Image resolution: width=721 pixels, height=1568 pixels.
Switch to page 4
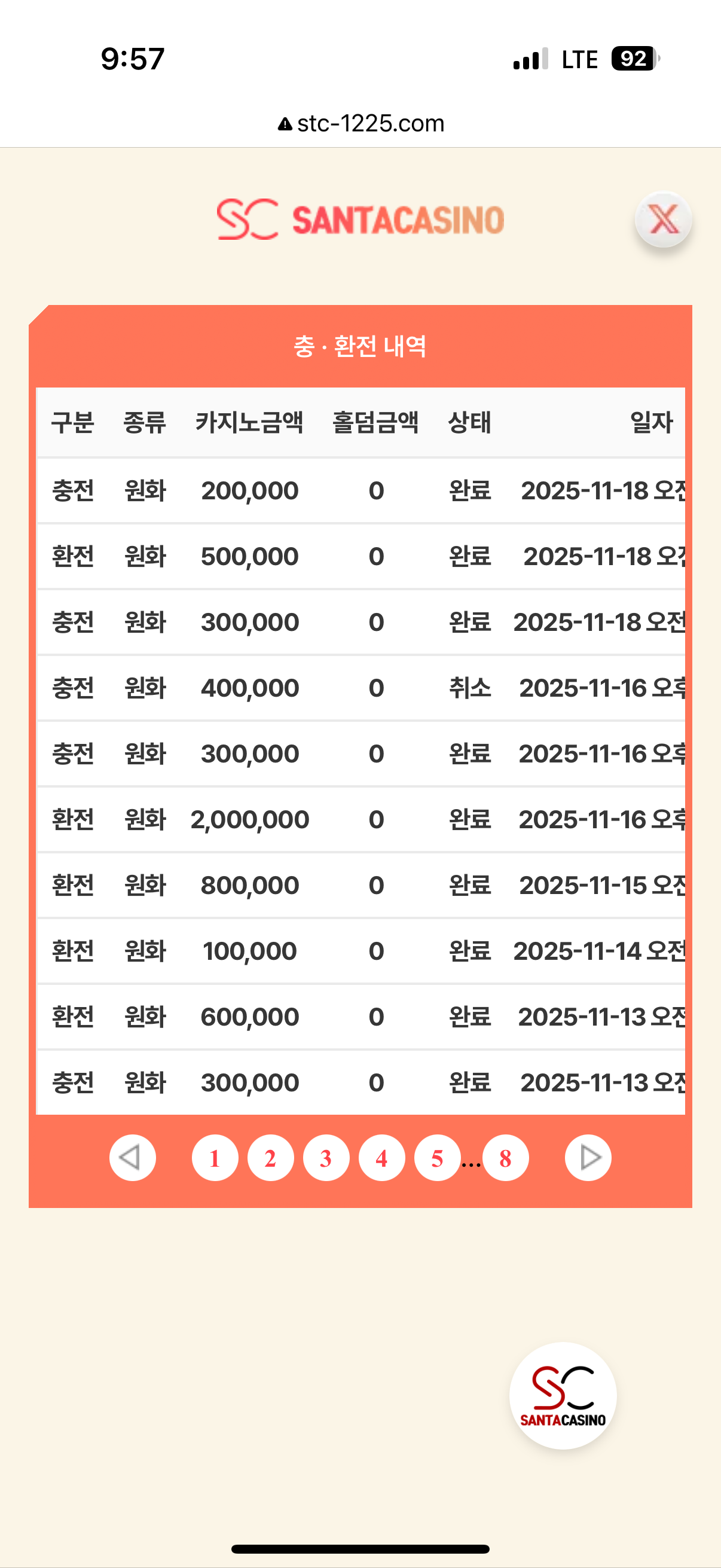(x=381, y=1157)
